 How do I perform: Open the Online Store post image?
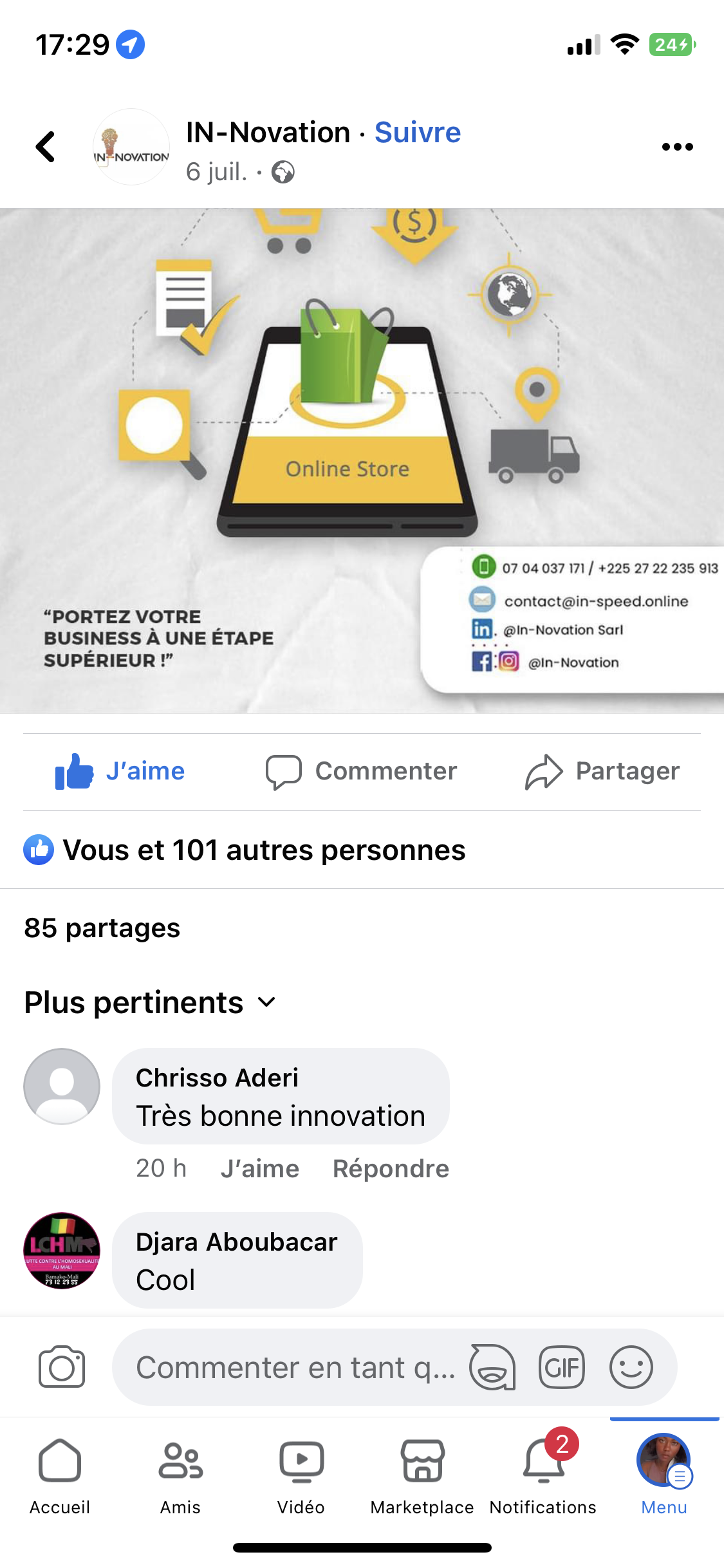tap(362, 460)
